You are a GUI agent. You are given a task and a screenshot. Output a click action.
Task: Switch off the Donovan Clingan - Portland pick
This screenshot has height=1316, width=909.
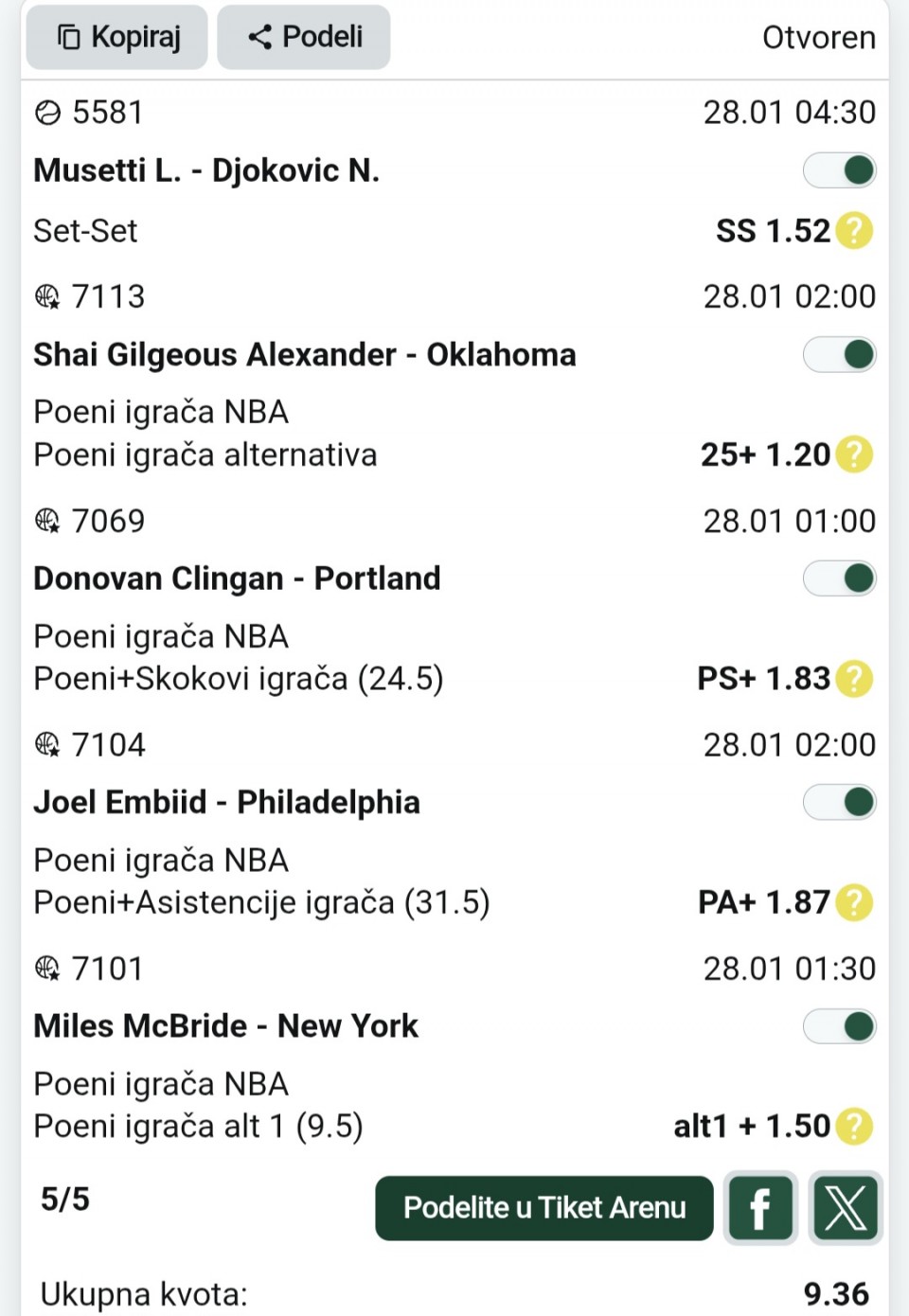point(840,578)
